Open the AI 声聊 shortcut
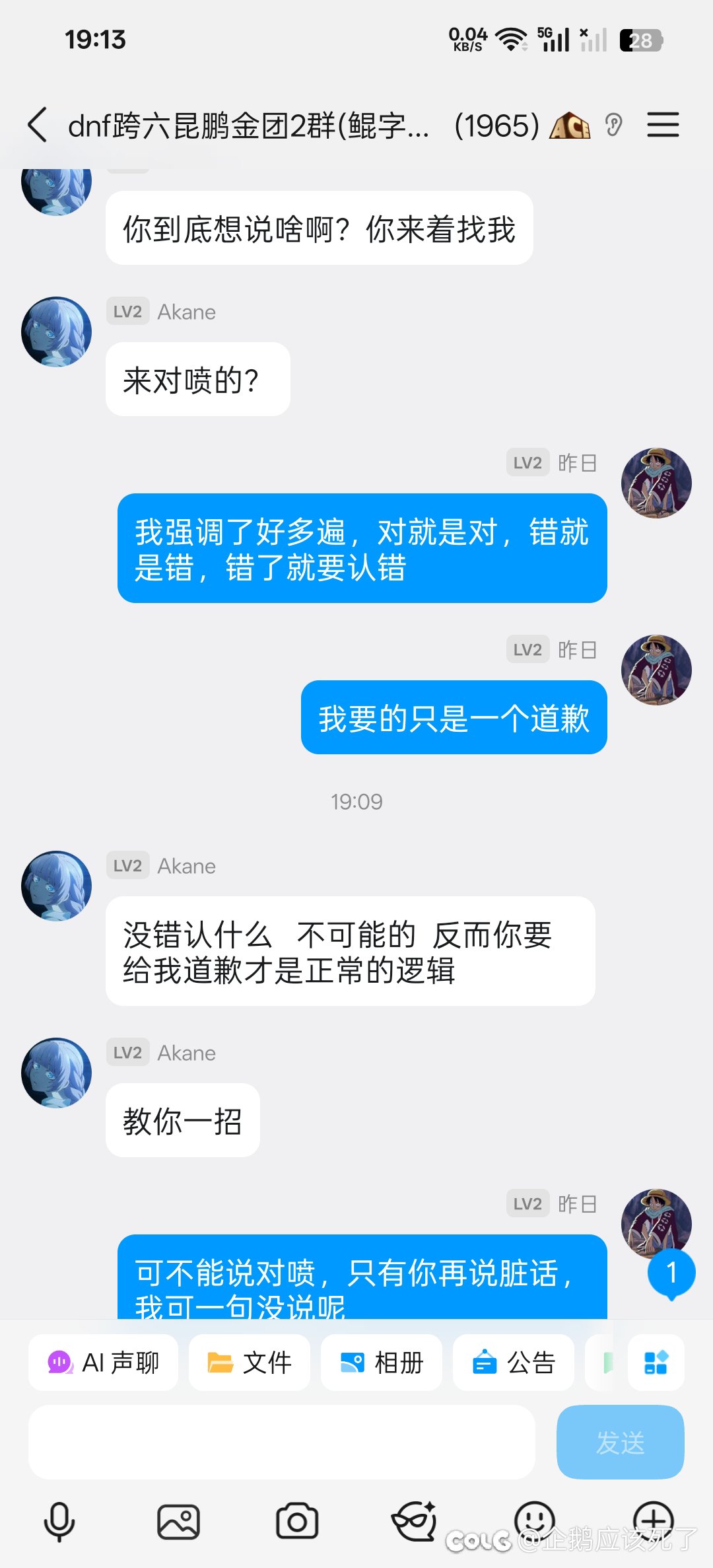The height and width of the screenshot is (1568, 713). tap(104, 1363)
